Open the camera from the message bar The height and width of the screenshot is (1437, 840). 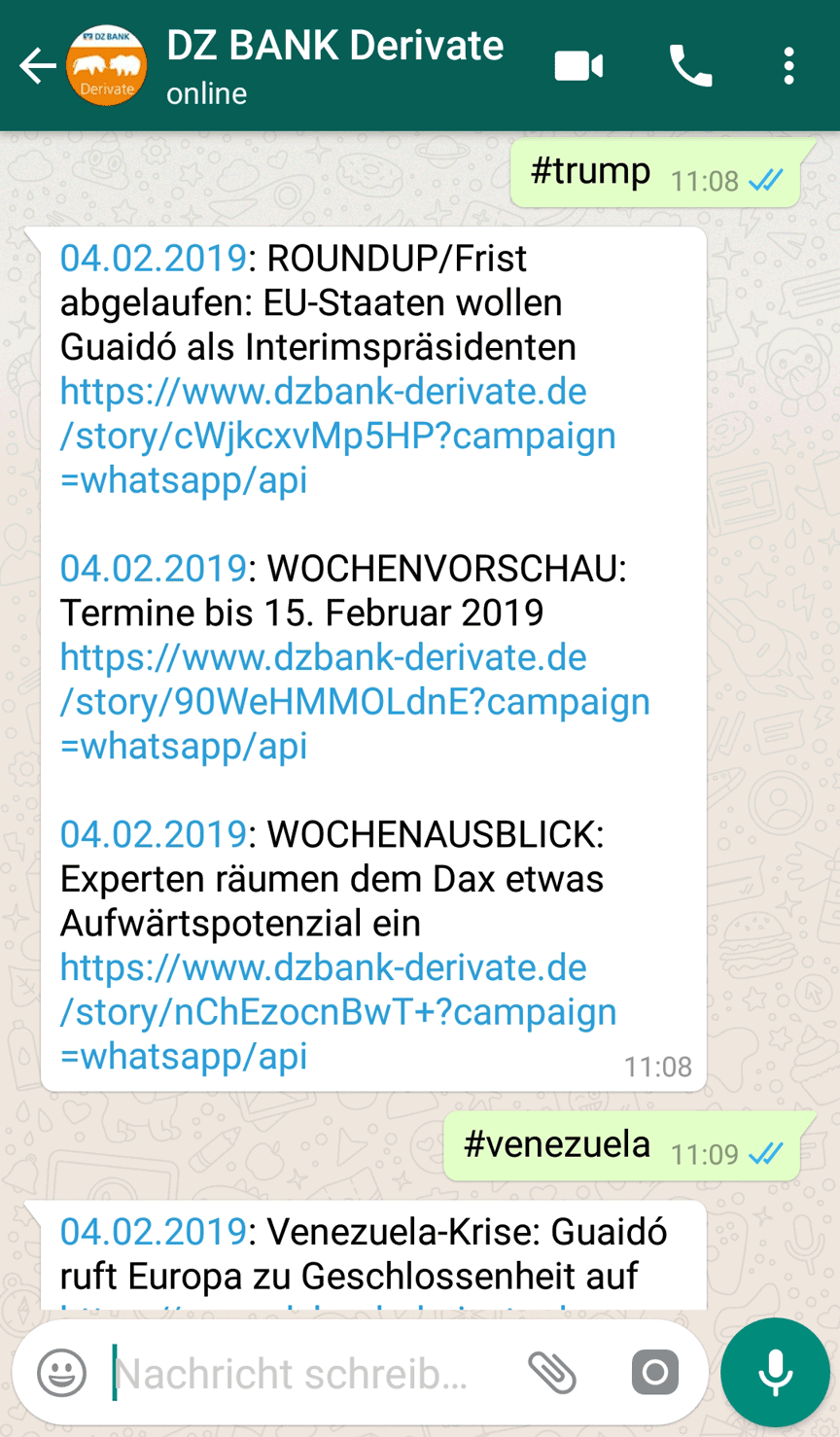coord(654,1373)
